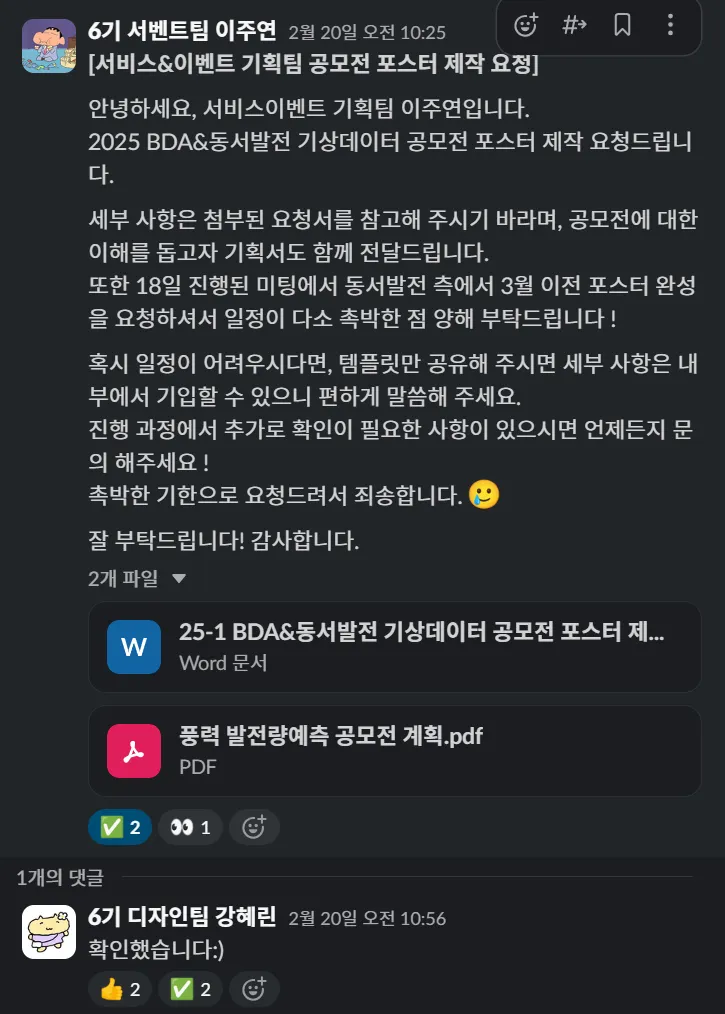This screenshot has width=725, height=1014.
Task: Open the profile name 6기 서벤트팀 이주연
Action: tap(182, 32)
